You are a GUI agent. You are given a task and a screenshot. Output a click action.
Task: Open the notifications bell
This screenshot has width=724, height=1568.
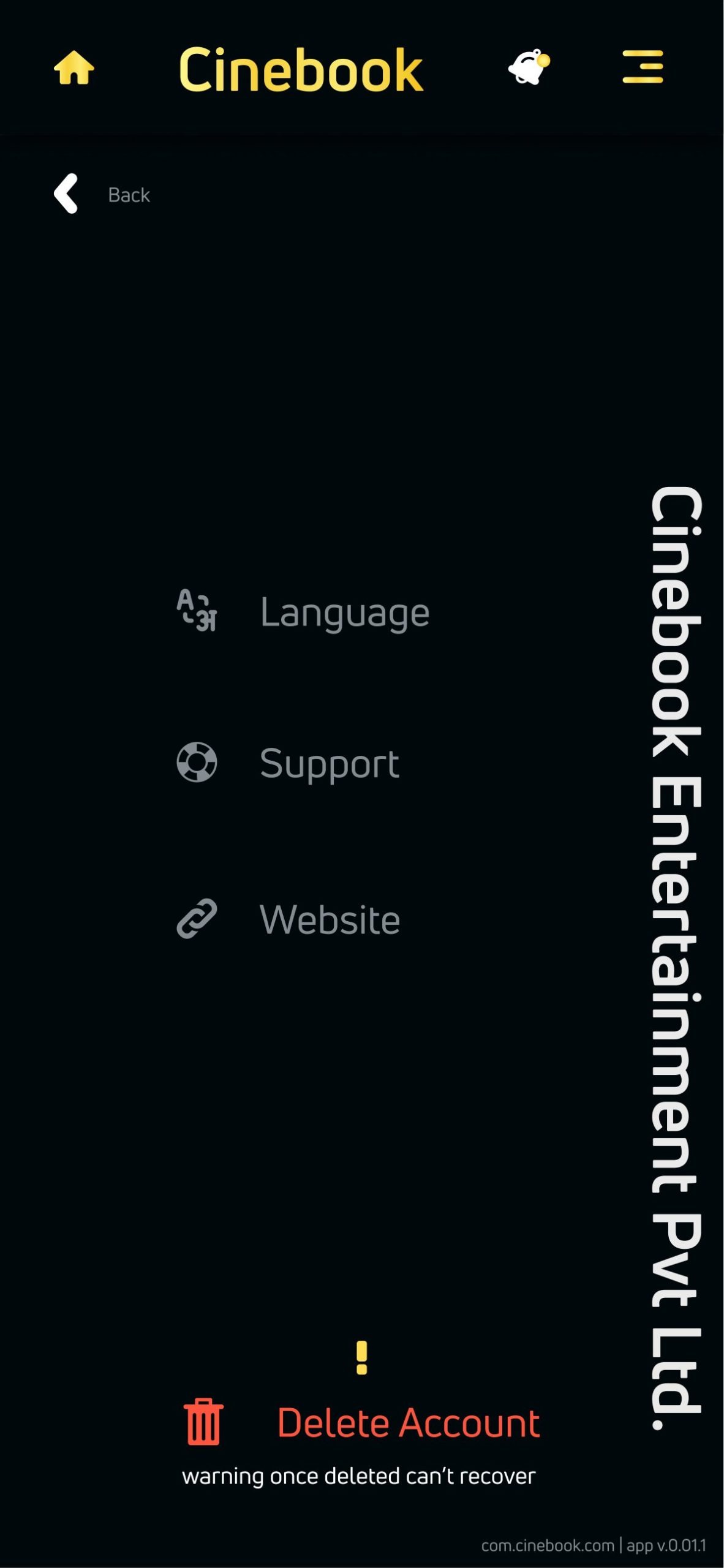(x=529, y=66)
